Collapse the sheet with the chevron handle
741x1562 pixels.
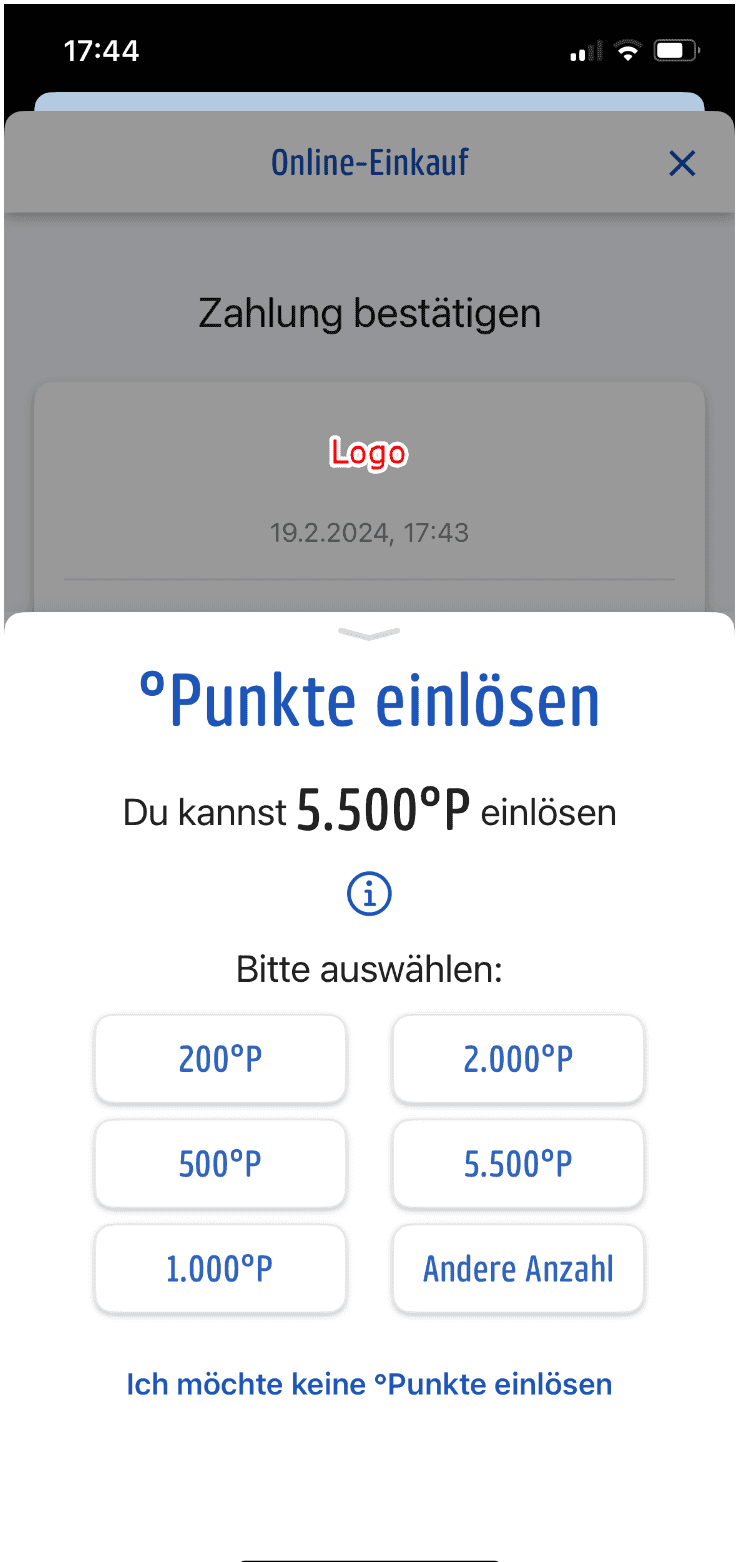pyautogui.click(x=369, y=634)
